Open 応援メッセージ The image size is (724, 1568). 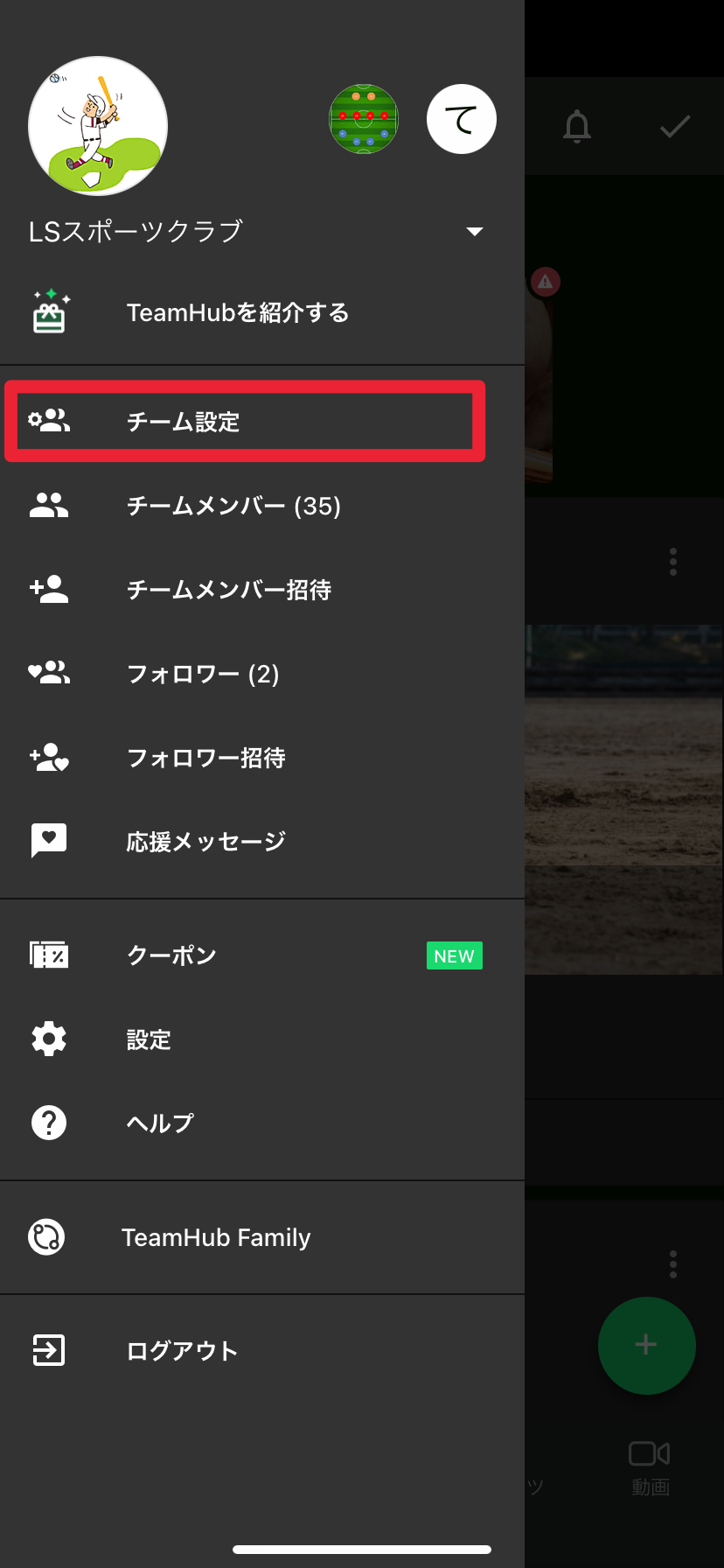[x=262, y=842]
